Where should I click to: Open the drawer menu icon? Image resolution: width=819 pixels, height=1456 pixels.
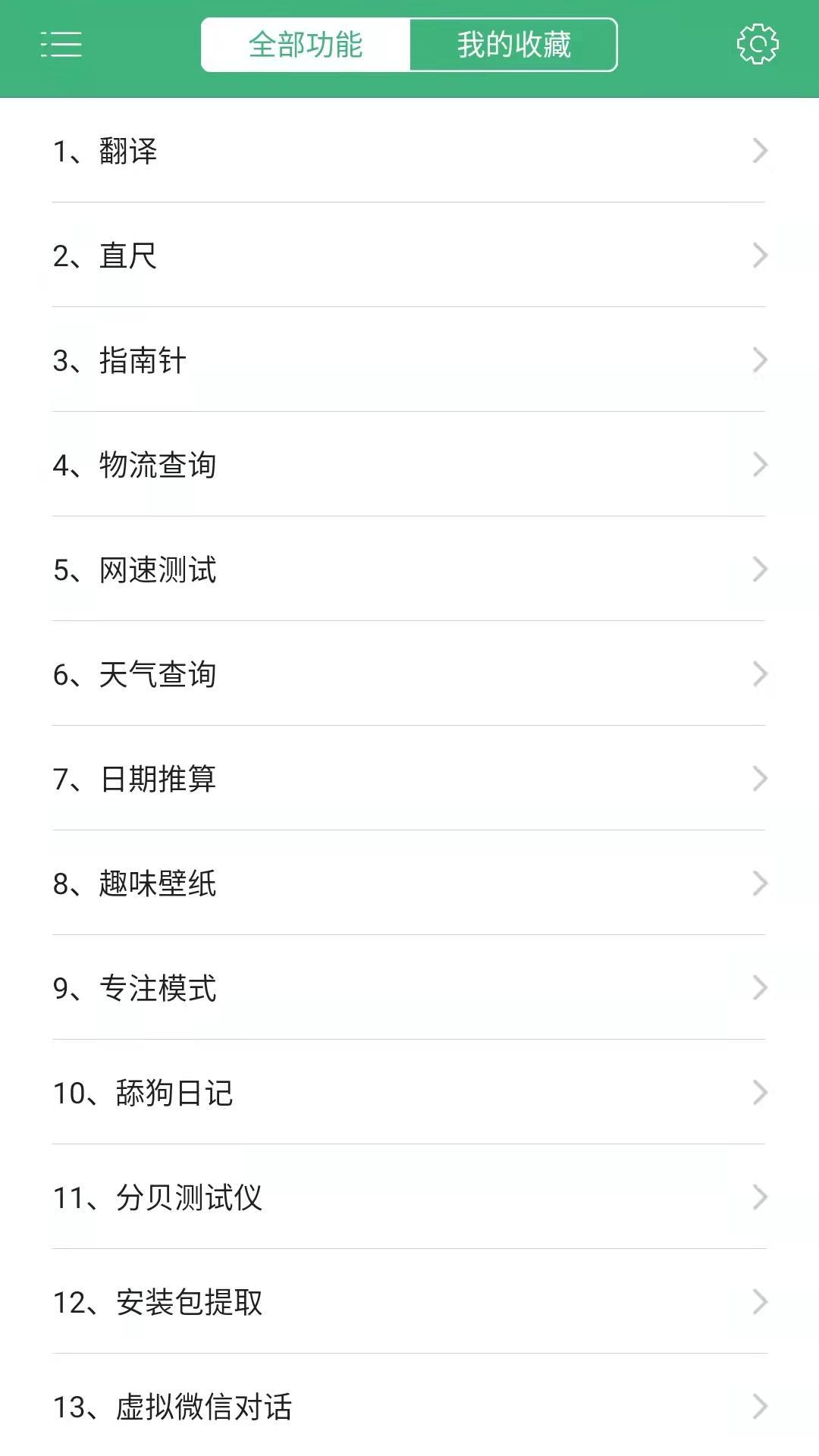point(61,45)
